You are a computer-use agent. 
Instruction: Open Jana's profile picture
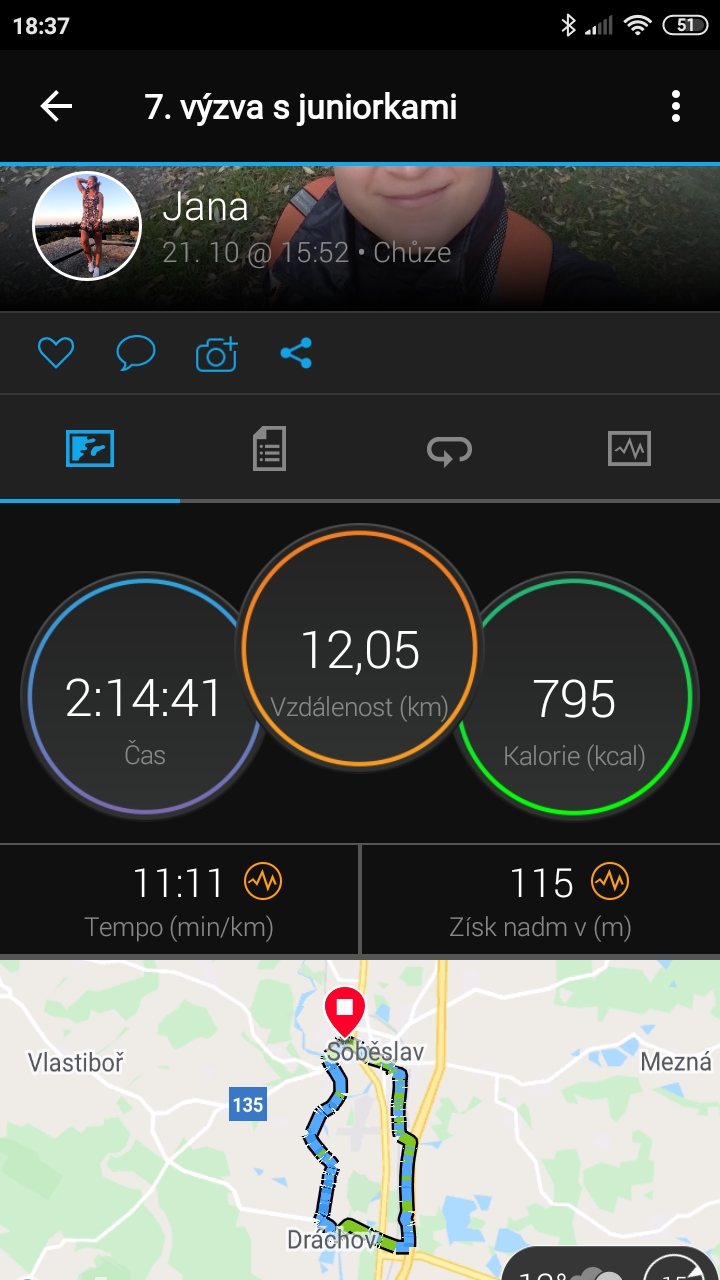[87, 225]
